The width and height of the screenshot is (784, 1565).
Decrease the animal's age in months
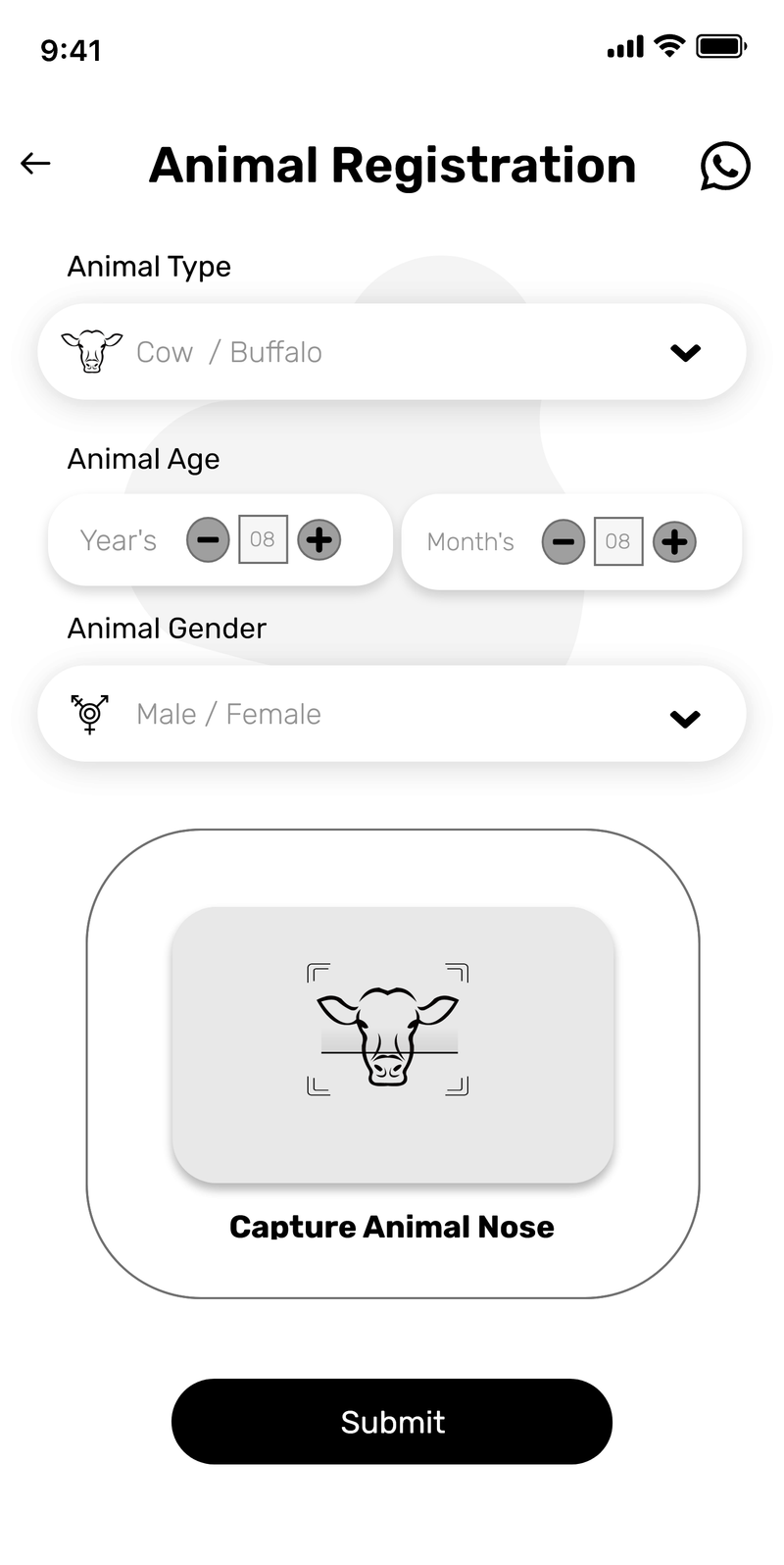[563, 541]
